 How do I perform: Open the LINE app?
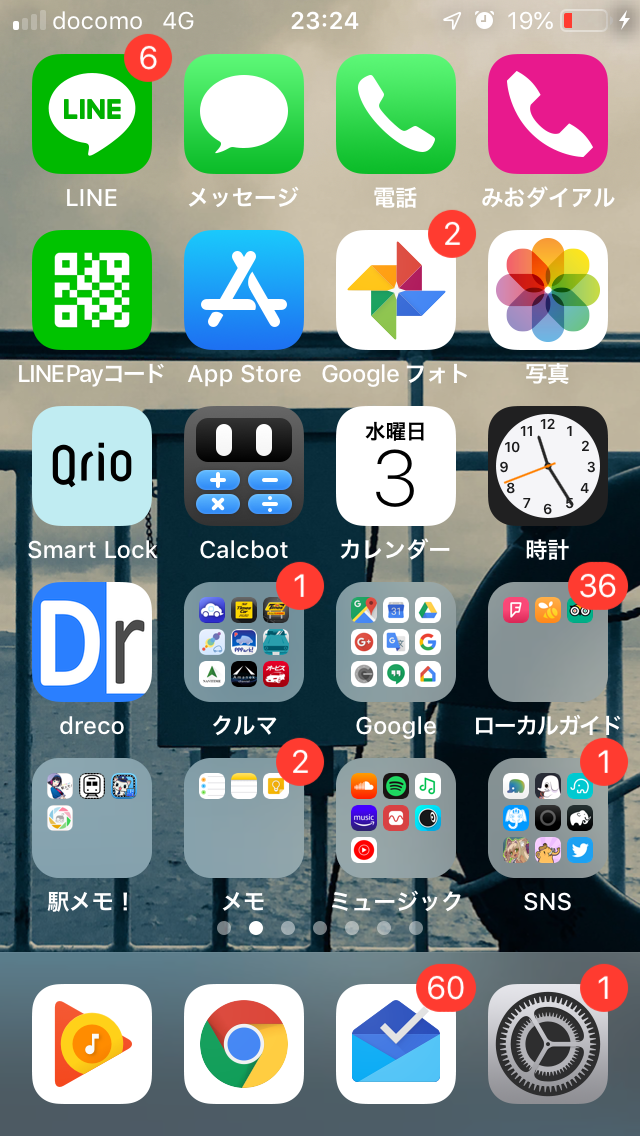tap(92, 114)
